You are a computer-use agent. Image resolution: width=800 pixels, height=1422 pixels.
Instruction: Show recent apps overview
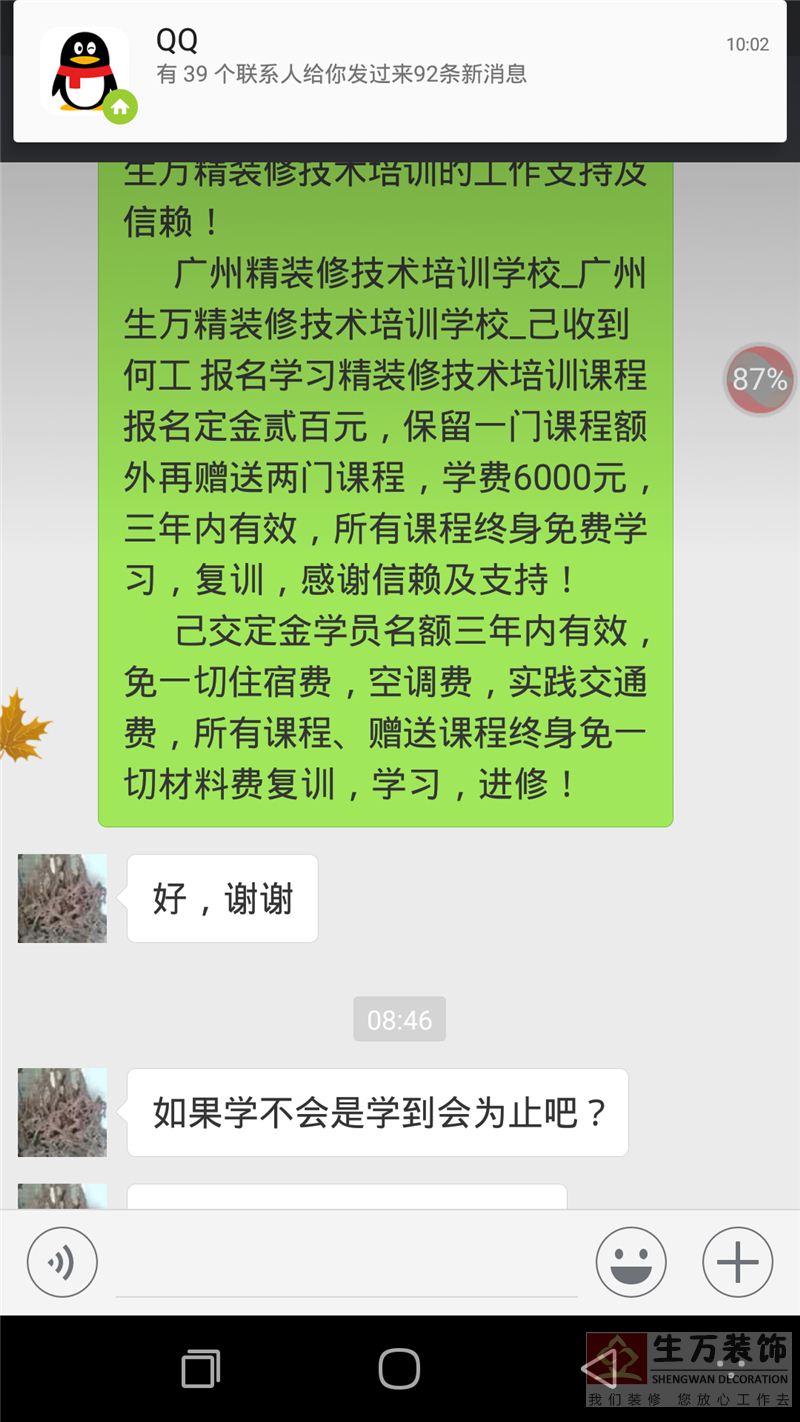[x=201, y=1368]
